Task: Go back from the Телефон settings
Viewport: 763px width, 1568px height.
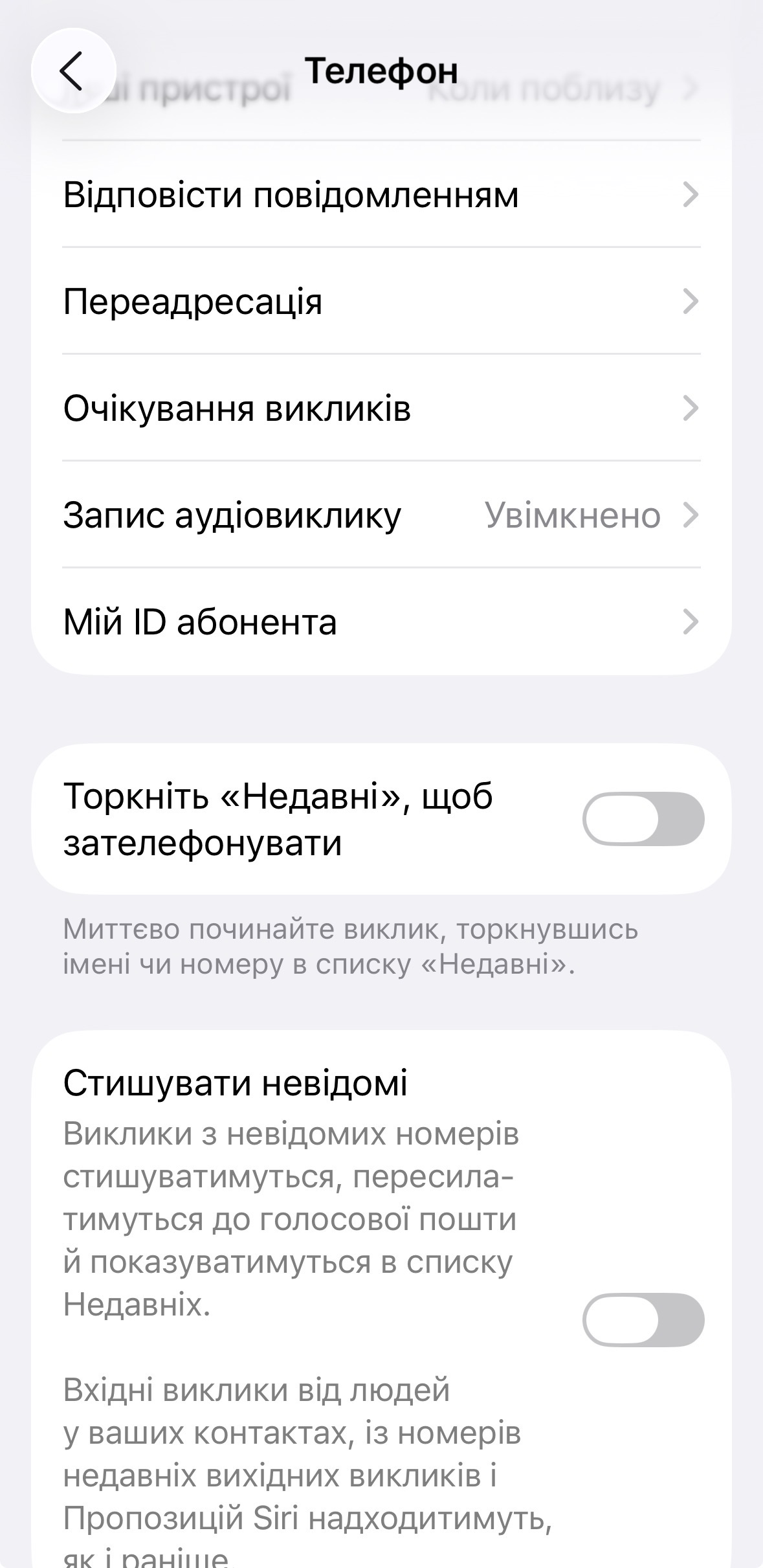Action: (x=73, y=70)
